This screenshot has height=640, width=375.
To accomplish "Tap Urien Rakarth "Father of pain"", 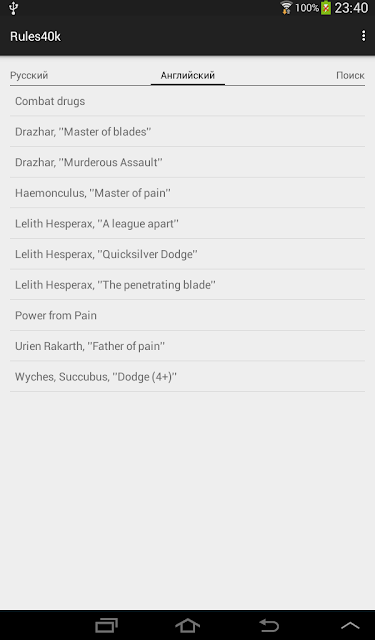I will pos(187,346).
